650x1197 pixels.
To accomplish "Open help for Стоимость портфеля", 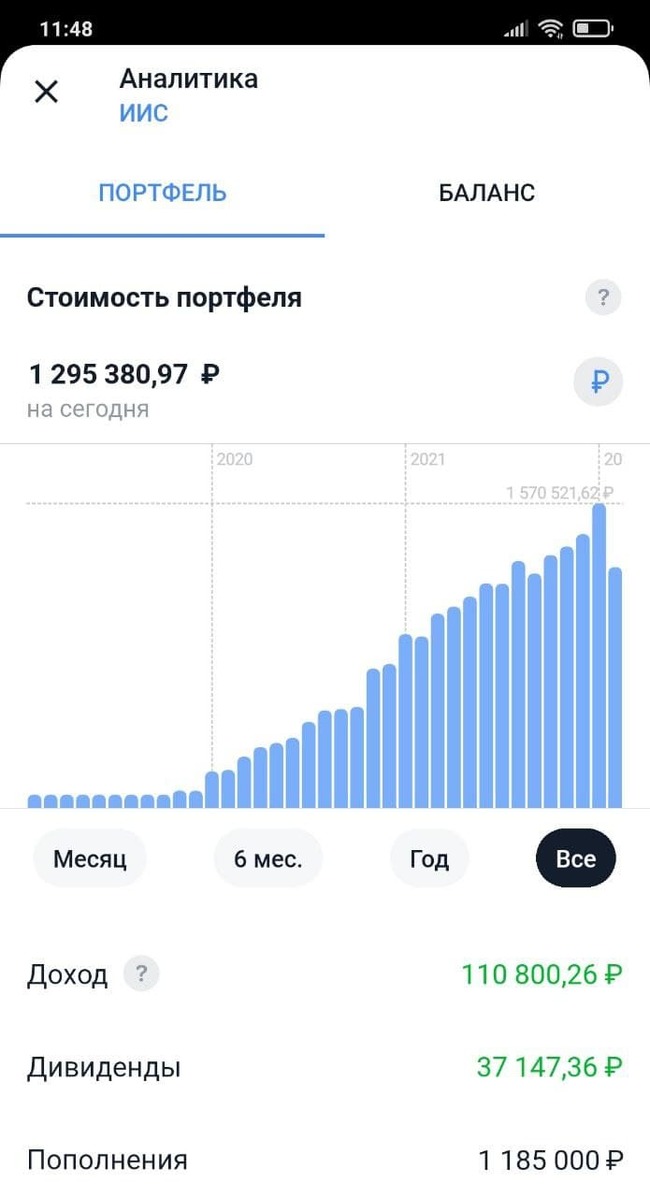I will coord(603,298).
